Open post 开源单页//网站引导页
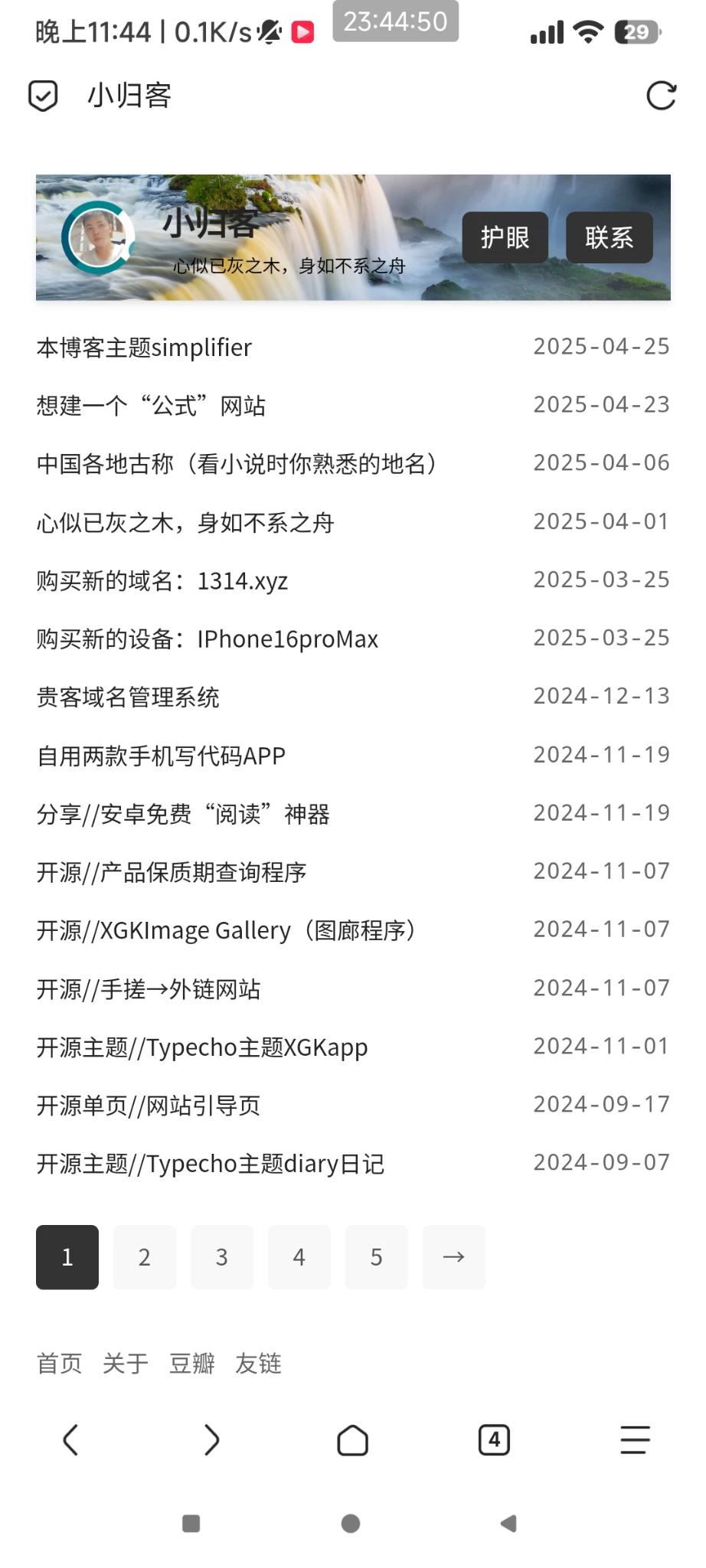Screen dimensions: 706x1568 149,1106
